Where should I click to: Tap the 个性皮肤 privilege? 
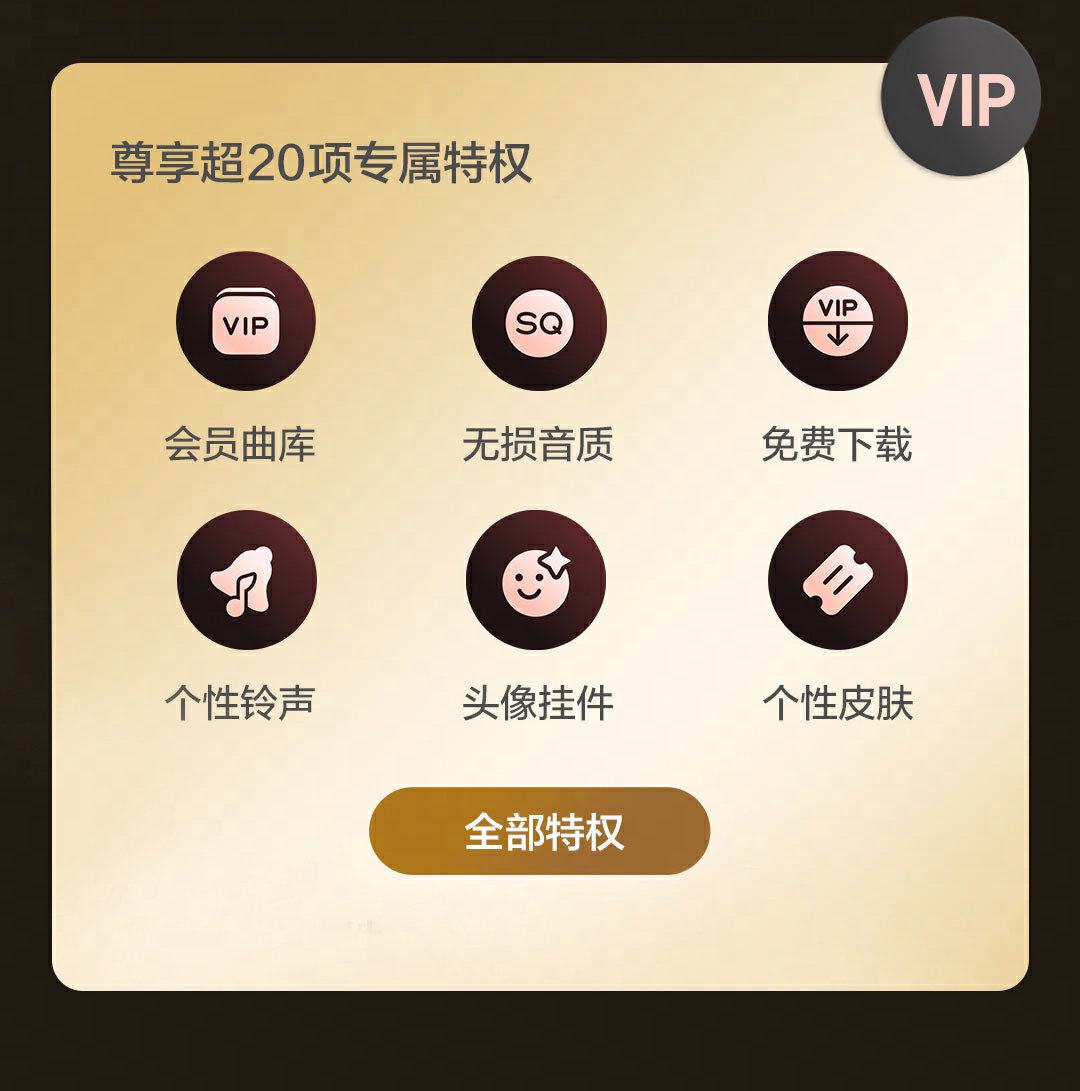pos(837,580)
